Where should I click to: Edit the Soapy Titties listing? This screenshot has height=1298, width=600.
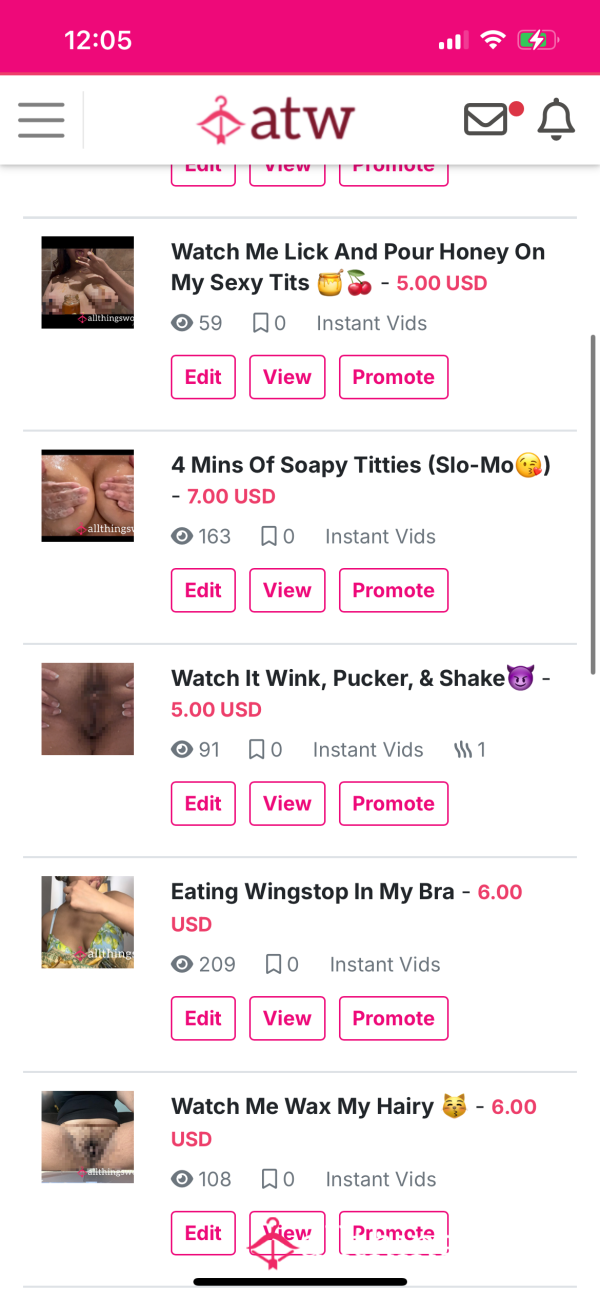point(203,590)
